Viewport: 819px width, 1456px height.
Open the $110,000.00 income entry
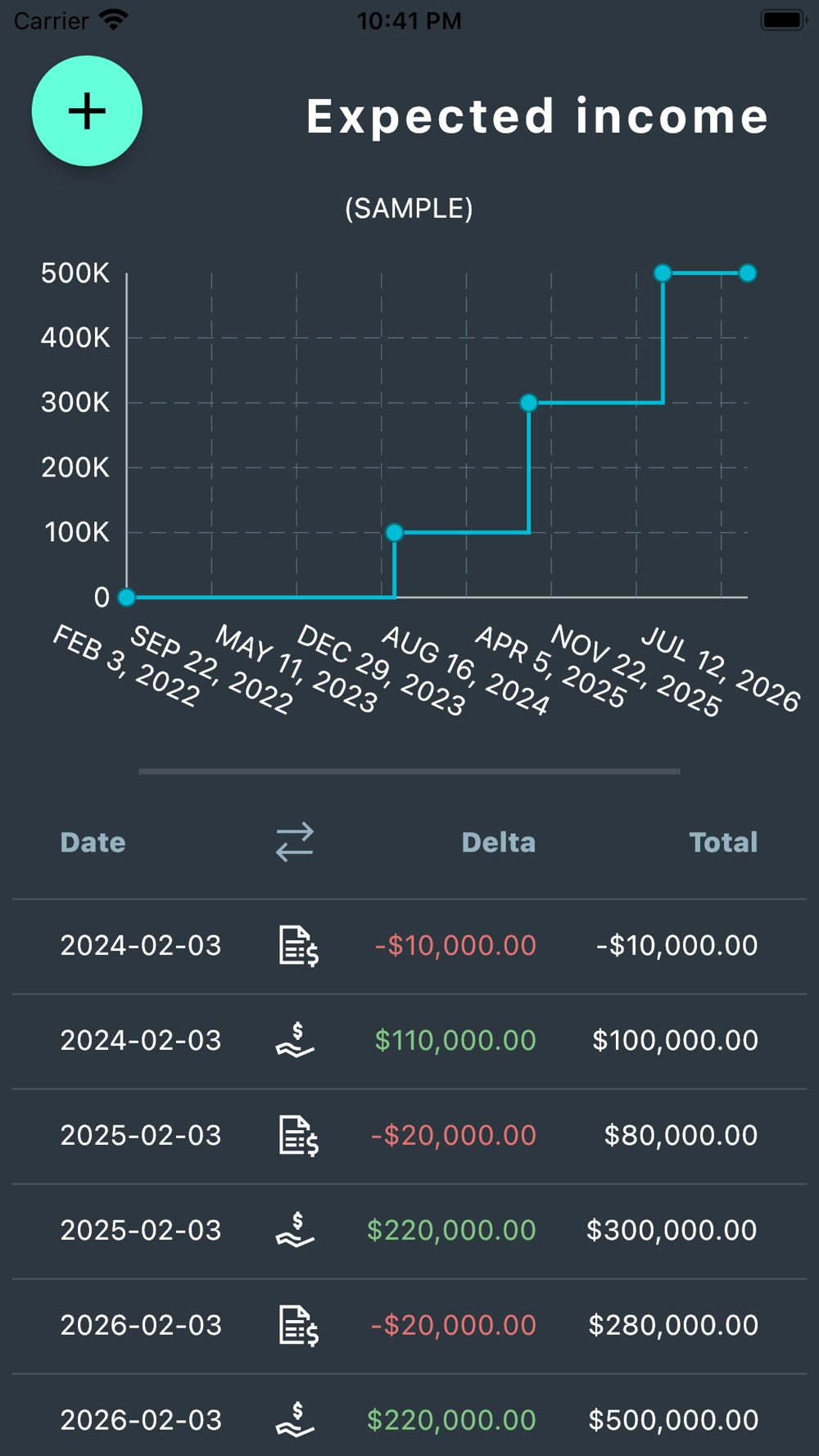click(x=409, y=1042)
